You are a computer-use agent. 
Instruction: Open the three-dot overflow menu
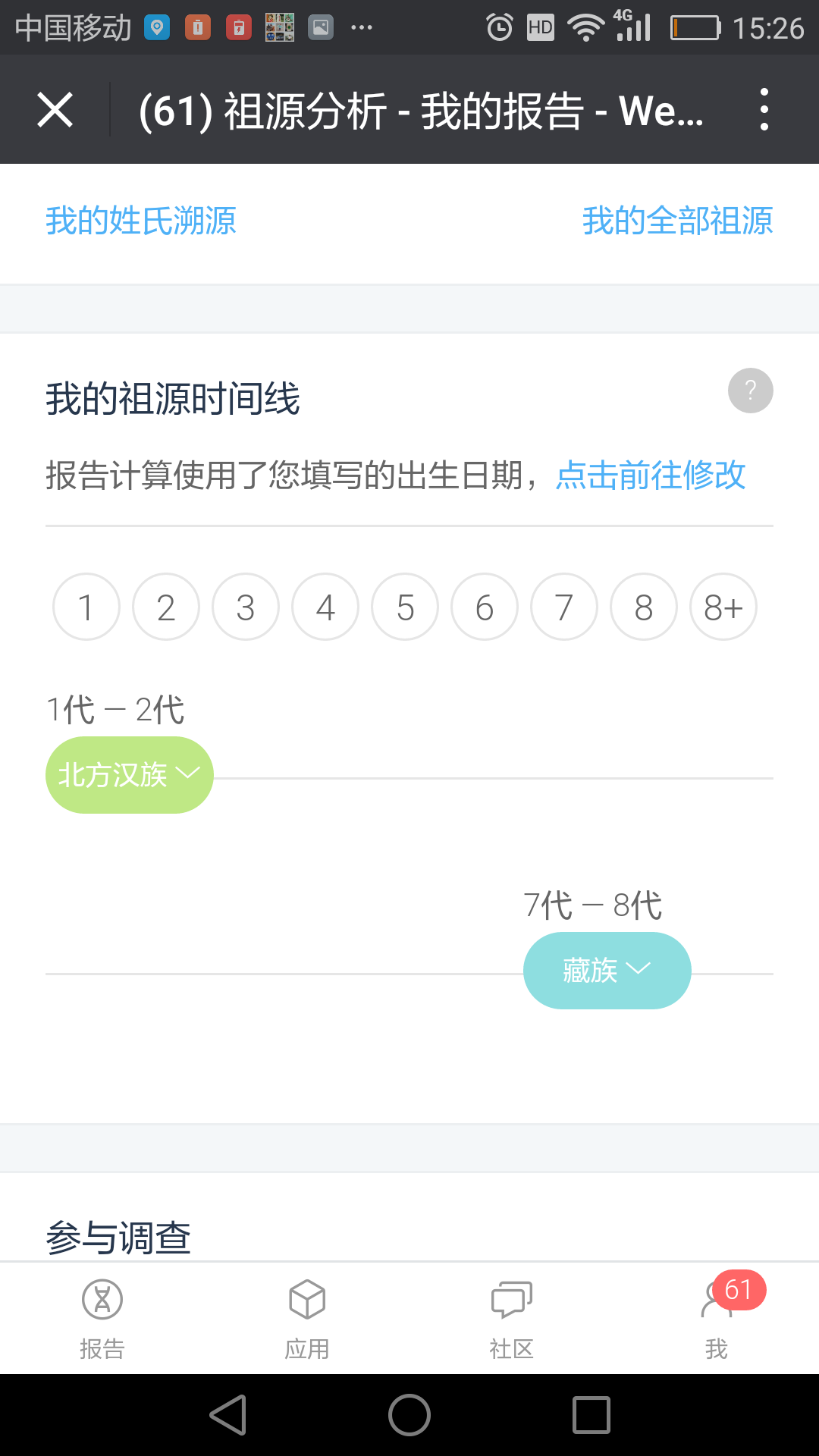click(764, 110)
